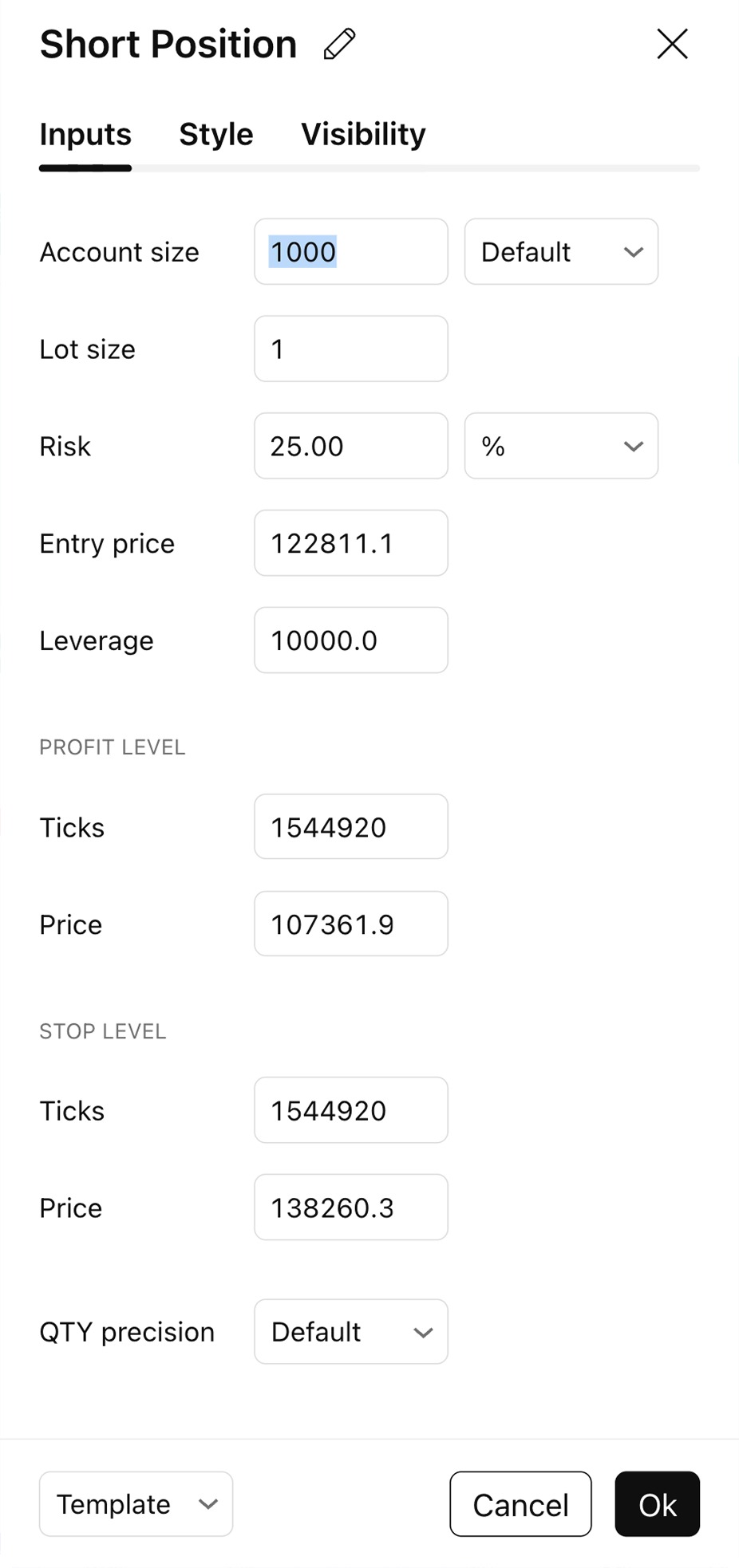
Task: Edit the Lot size field
Action: click(351, 349)
